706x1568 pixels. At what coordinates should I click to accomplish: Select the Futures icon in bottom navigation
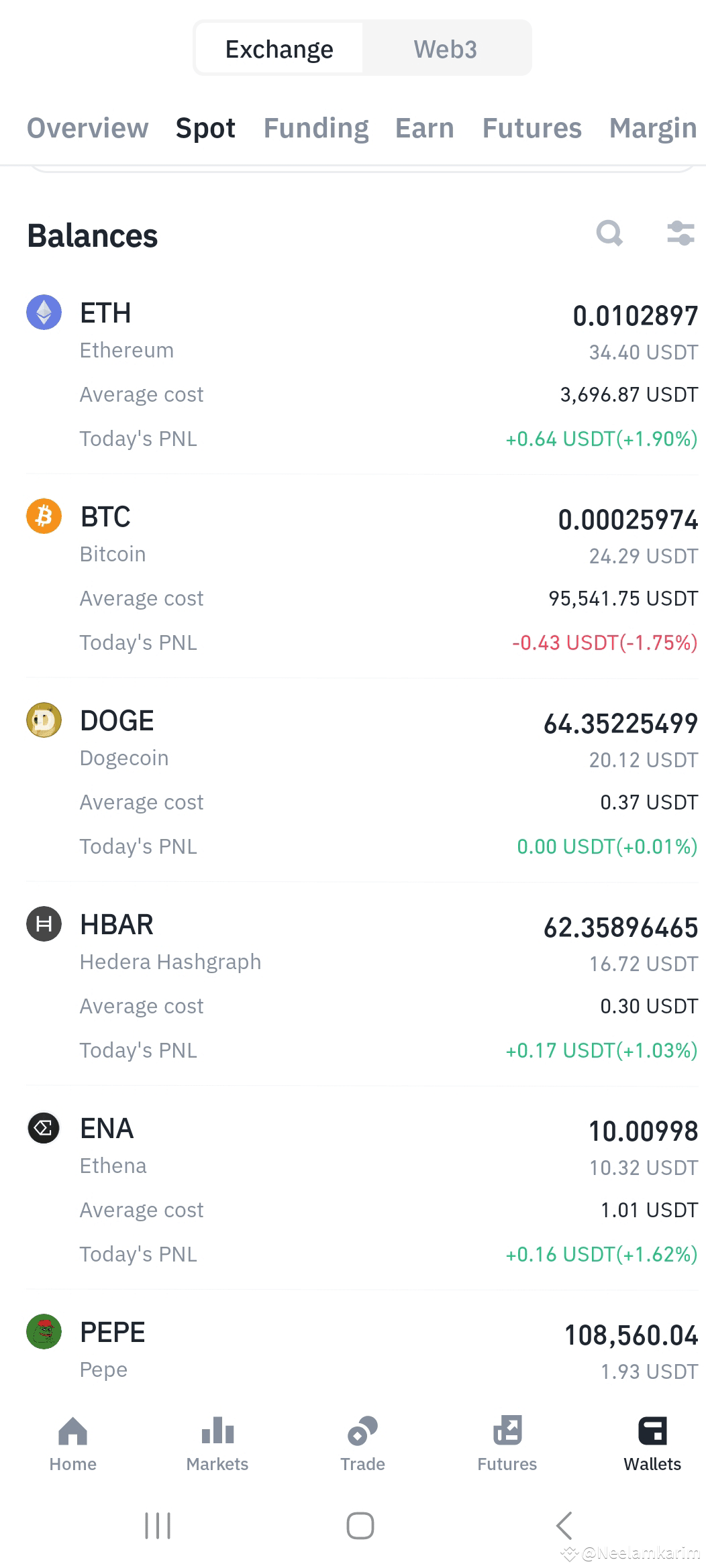[x=507, y=1435]
